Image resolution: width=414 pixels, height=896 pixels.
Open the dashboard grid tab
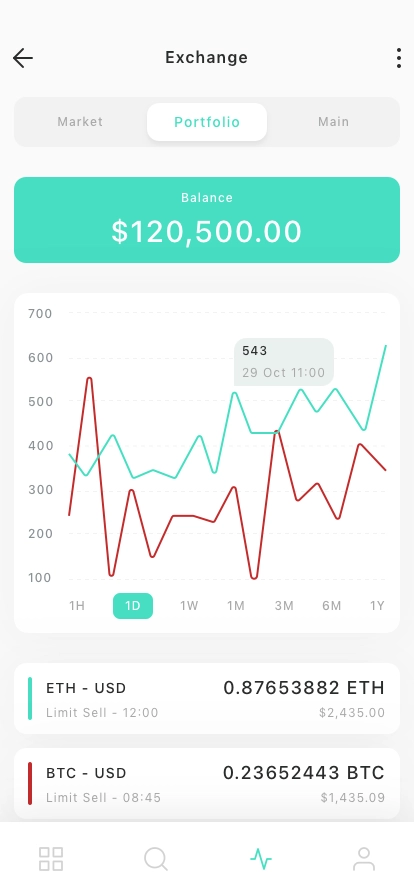click(x=51, y=859)
